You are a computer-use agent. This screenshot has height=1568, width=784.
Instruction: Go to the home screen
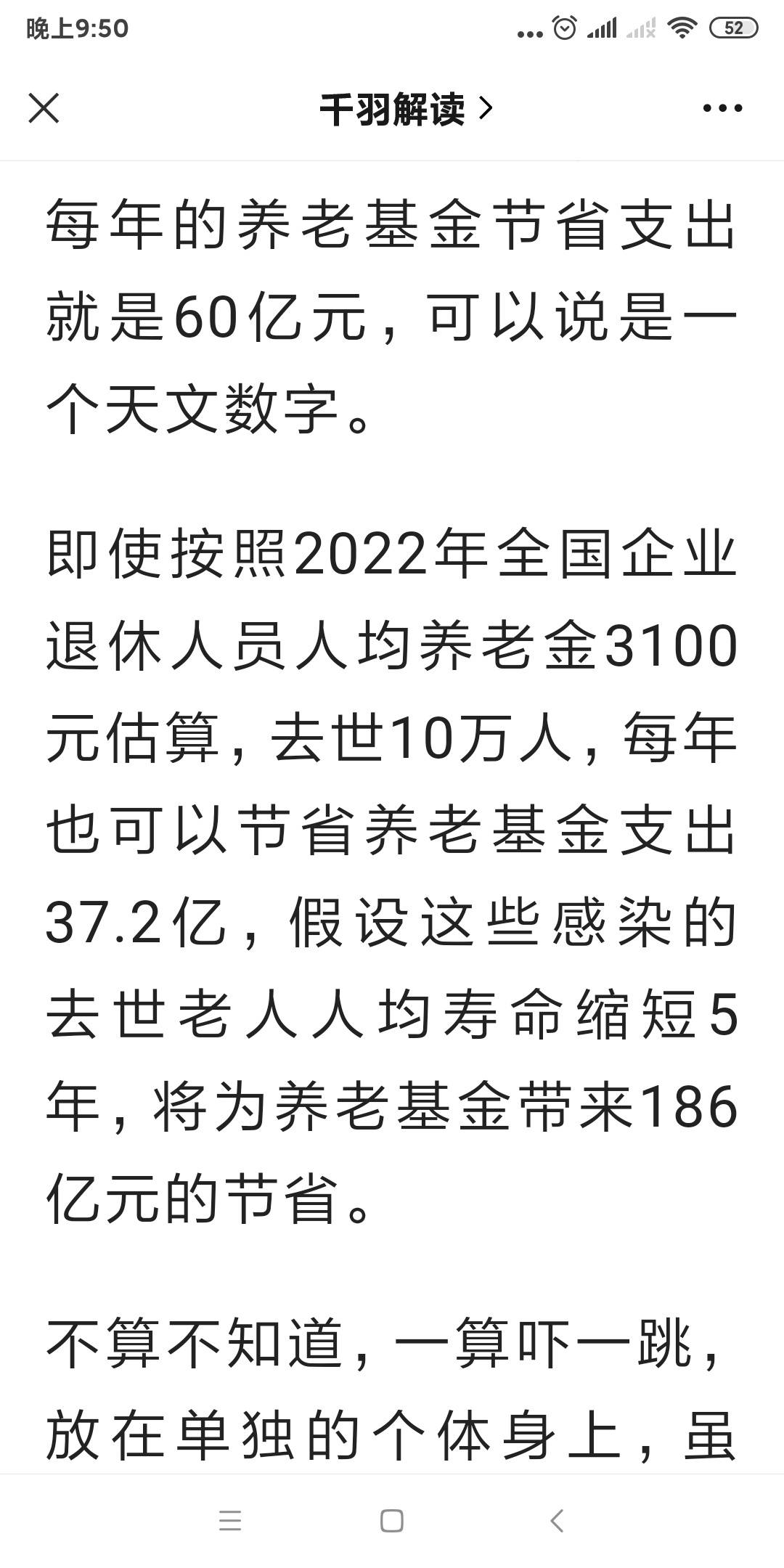click(x=392, y=1520)
